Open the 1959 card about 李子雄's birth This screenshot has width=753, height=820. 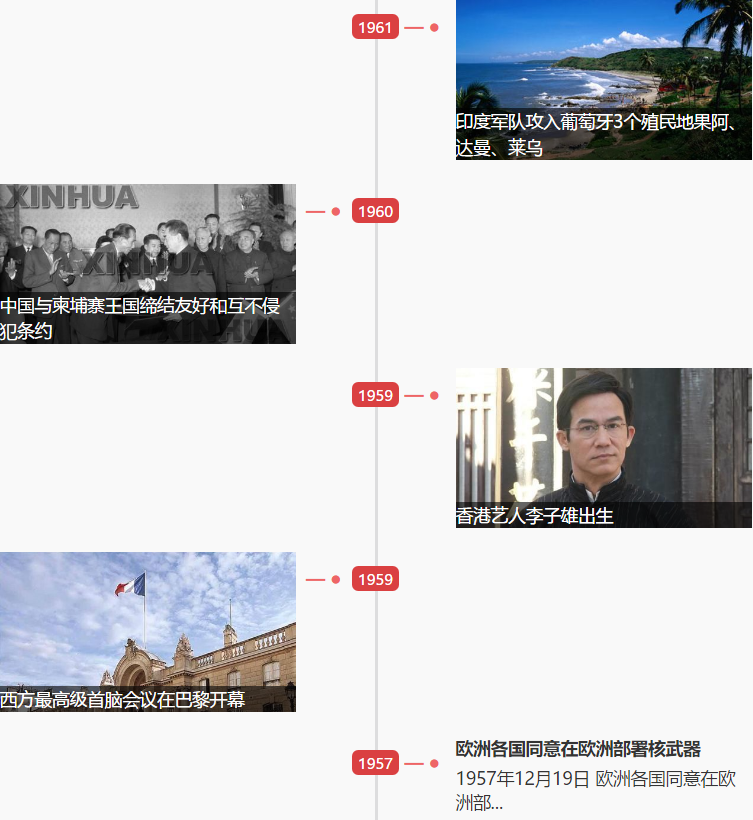click(604, 448)
